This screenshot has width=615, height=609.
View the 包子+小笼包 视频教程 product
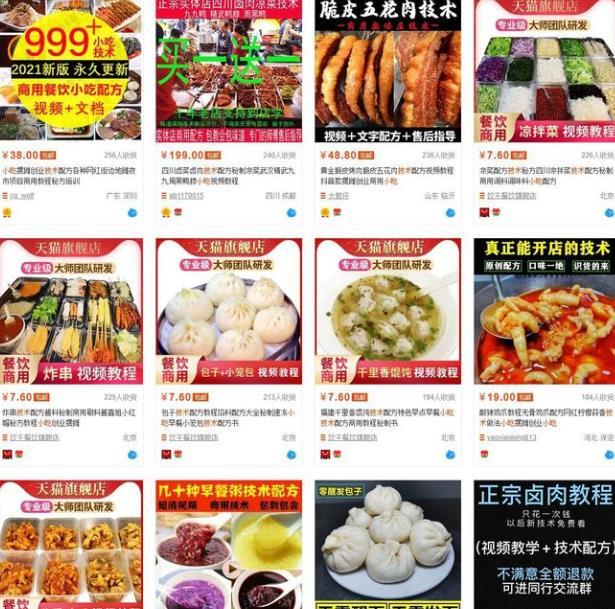pyautogui.click(x=228, y=310)
